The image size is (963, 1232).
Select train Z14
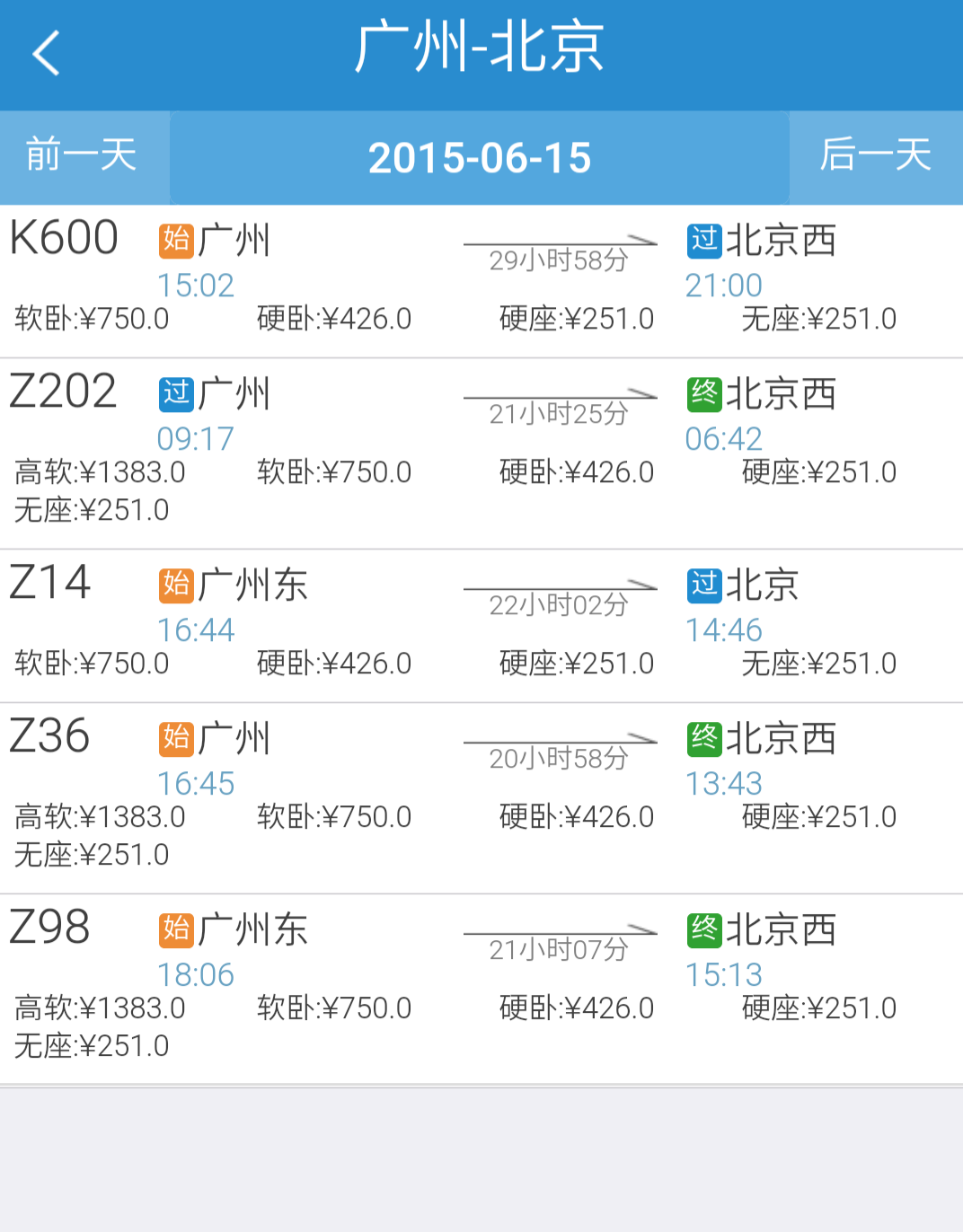(481, 623)
